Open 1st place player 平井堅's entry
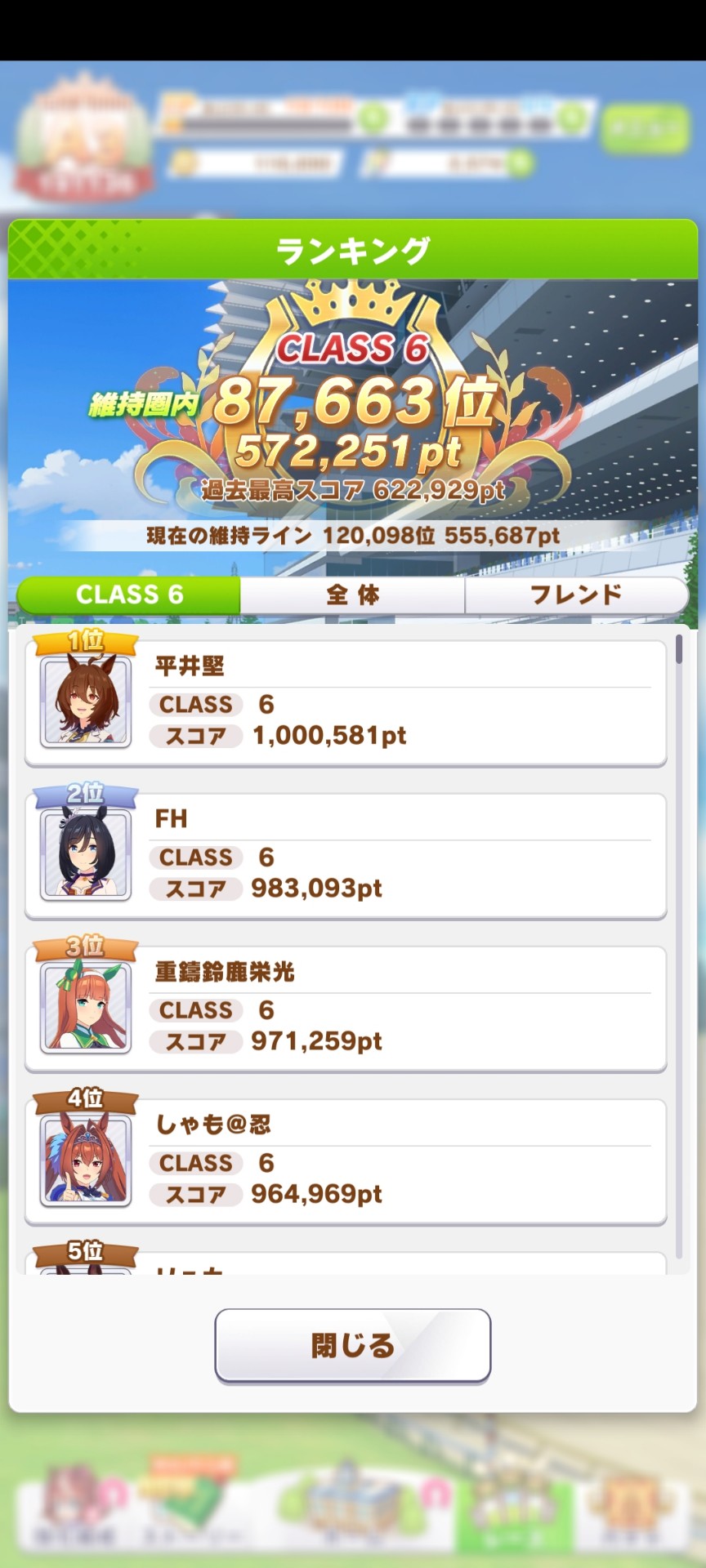Screen dimensions: 706x1568 (346, 703)
